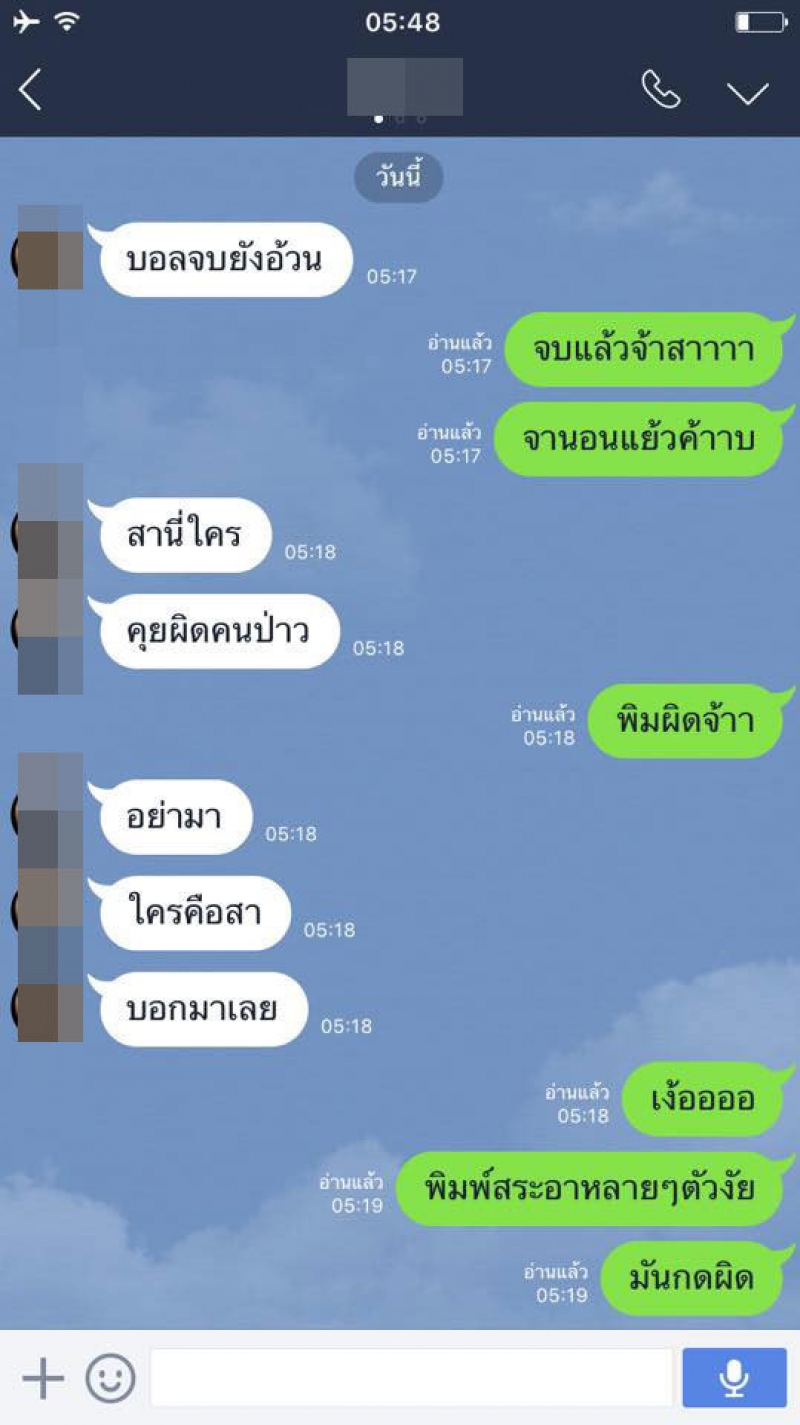The width and height of the screenshot is (800, 1425).
Task: Expand the chat options dropdown arrow
Action: (x=747, y=93)
